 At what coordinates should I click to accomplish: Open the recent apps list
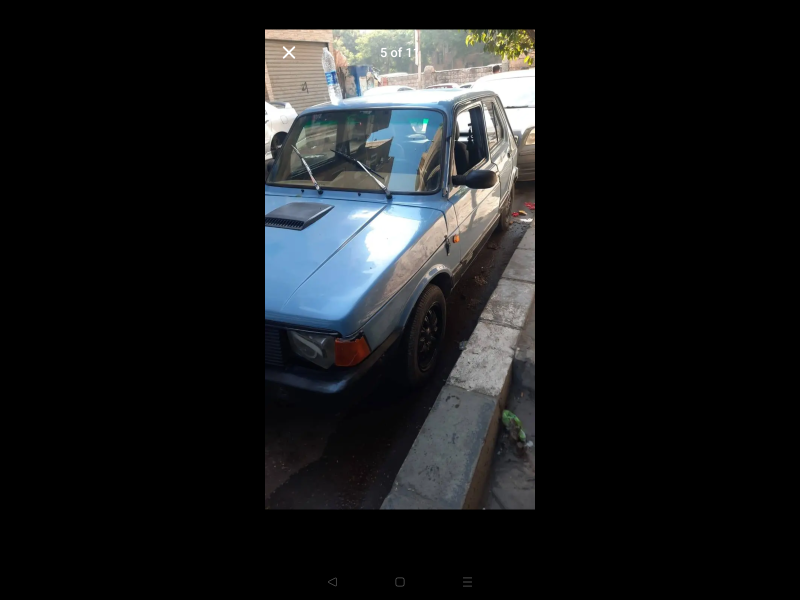(467, 581)
